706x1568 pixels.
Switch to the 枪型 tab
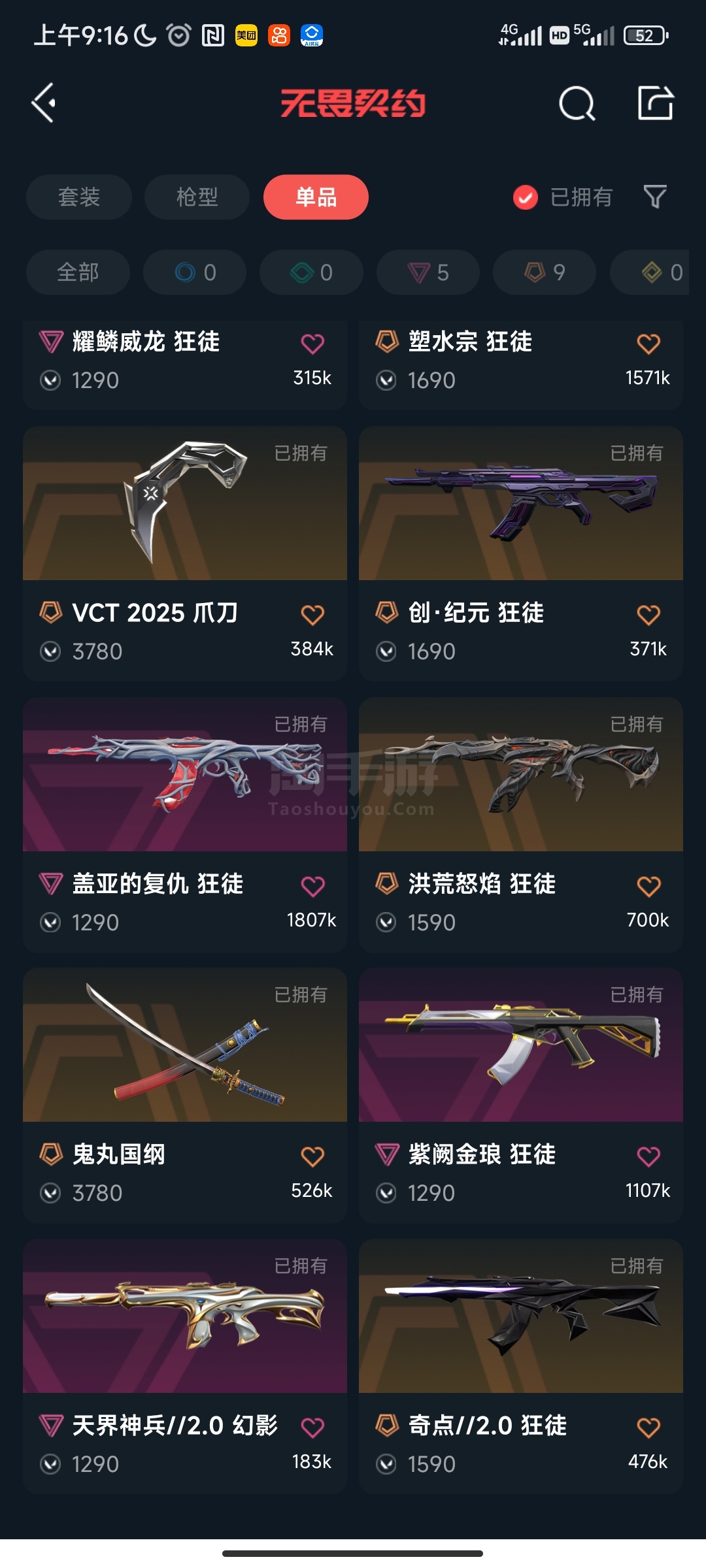coord(197,197)
